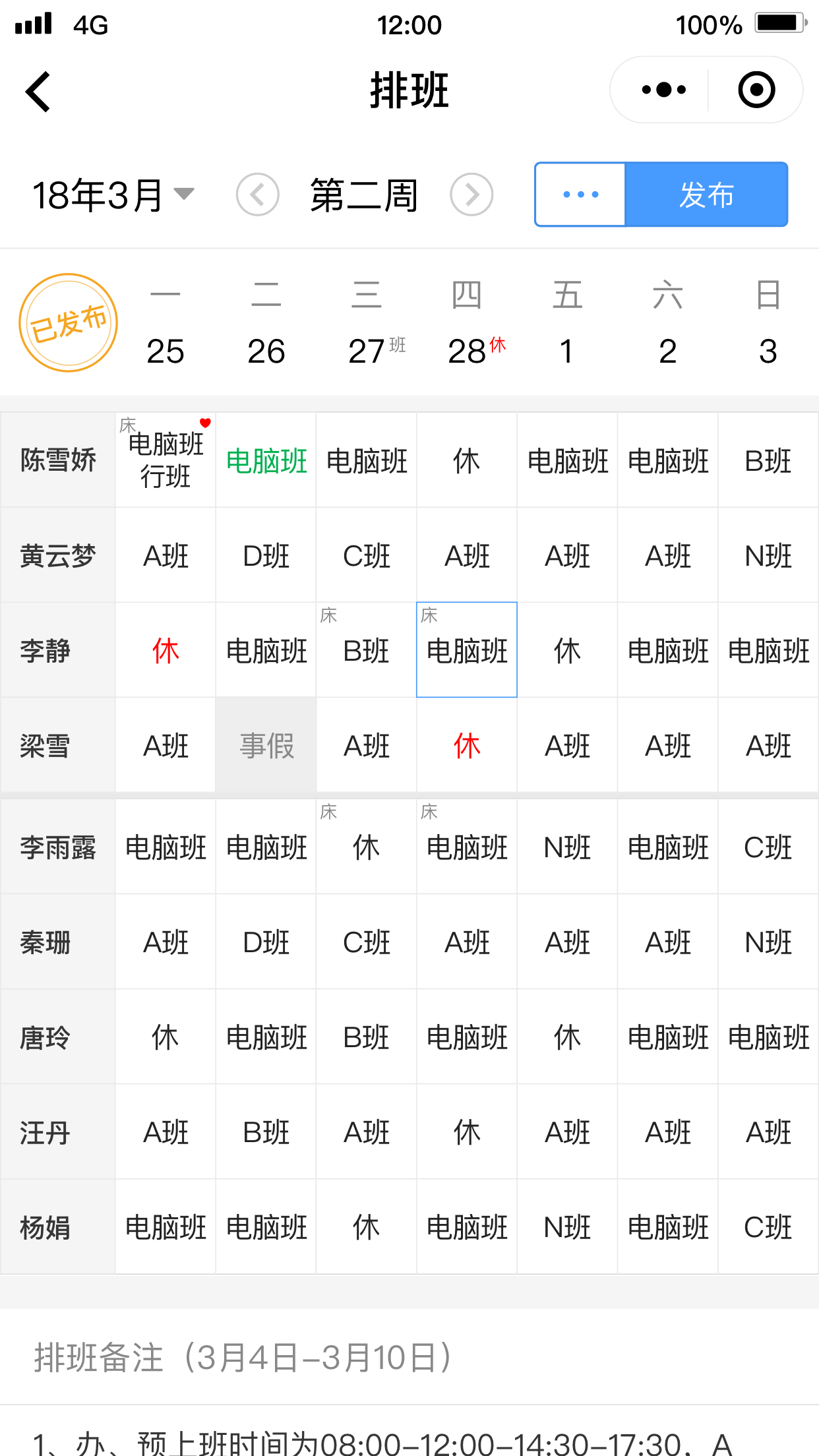Viewport: 819px width, 1456px height.
Task: Select 李静's Thursday 电脑班 cell
Action: click(x=467, y=650)
